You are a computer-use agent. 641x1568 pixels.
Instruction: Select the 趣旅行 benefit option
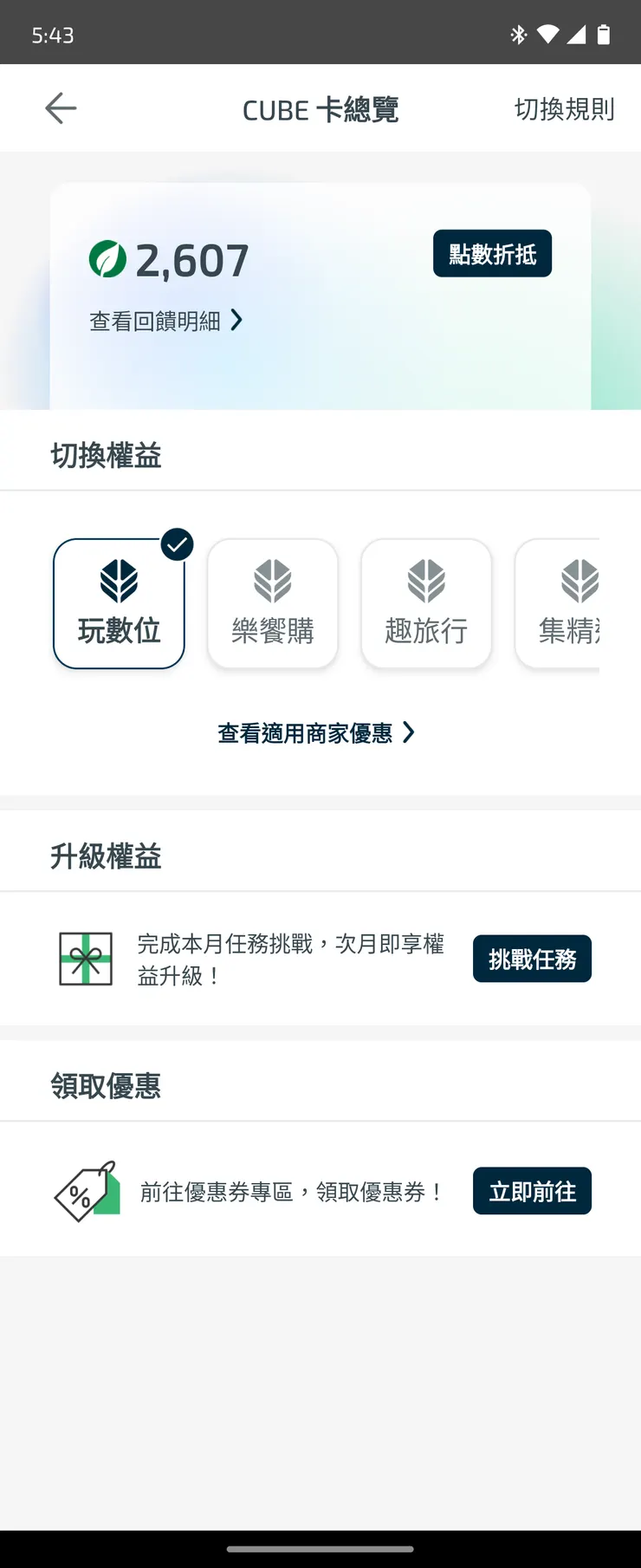tap(426, 602)
